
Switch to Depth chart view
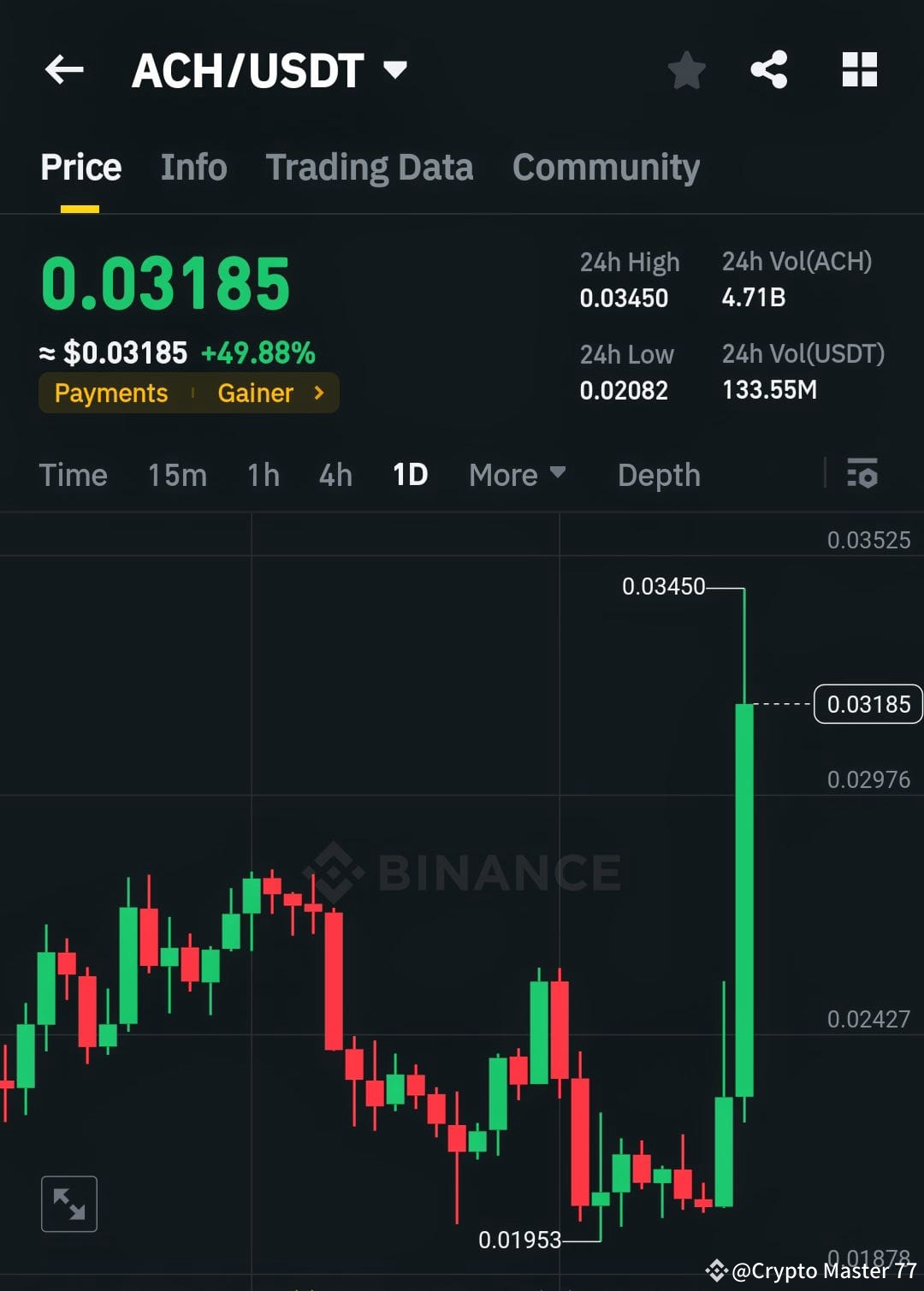point(658,475)
